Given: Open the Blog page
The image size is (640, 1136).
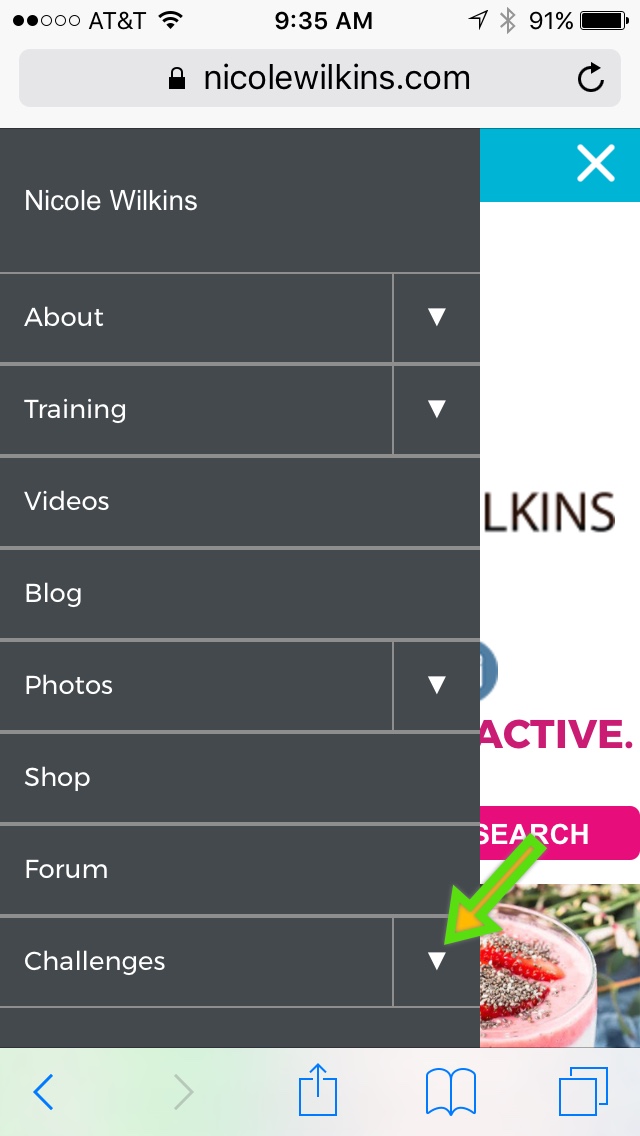Looking at the screenshot, I should tap(240, 593).
